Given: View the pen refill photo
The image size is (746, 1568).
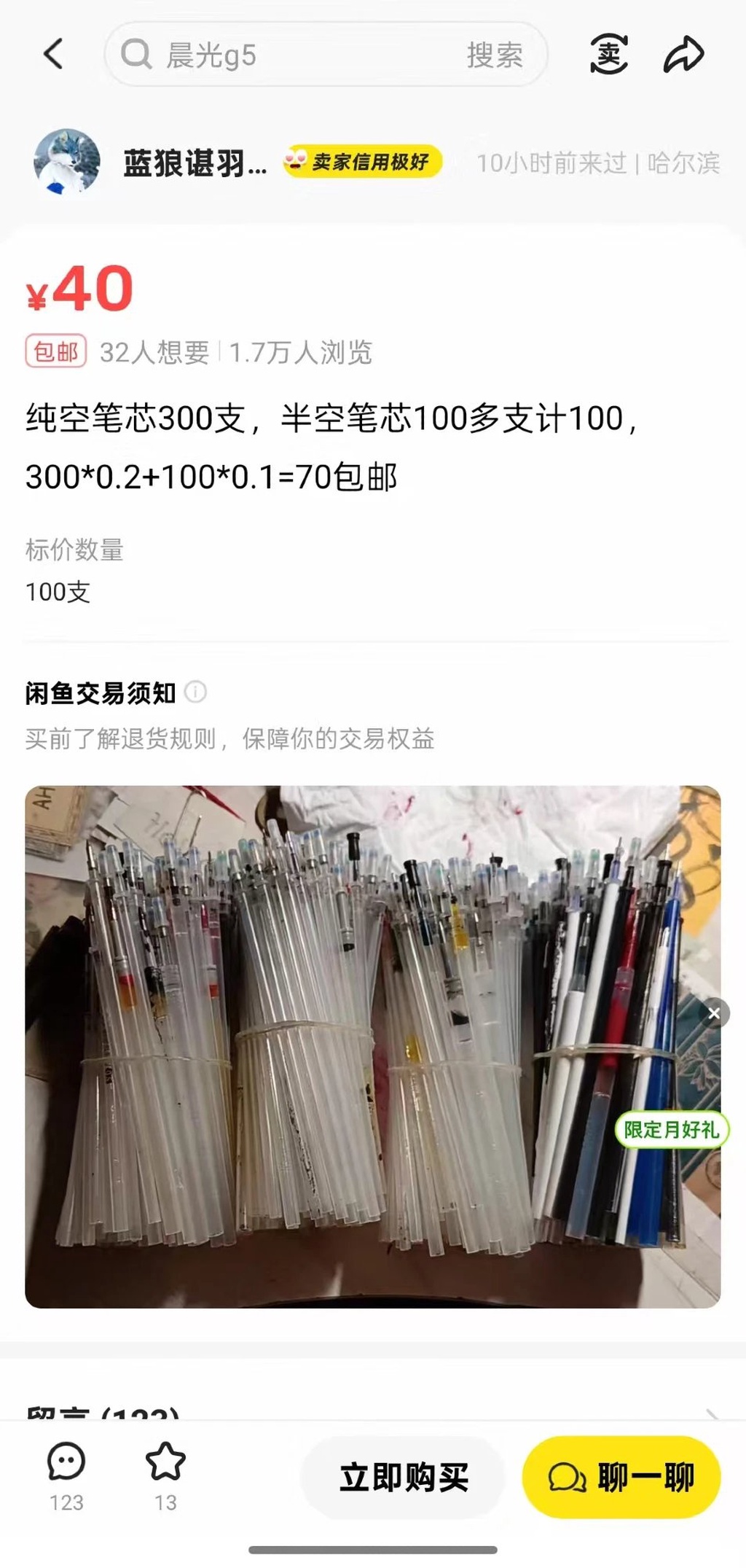Looking at the screenshot, I should [350, 1046].
